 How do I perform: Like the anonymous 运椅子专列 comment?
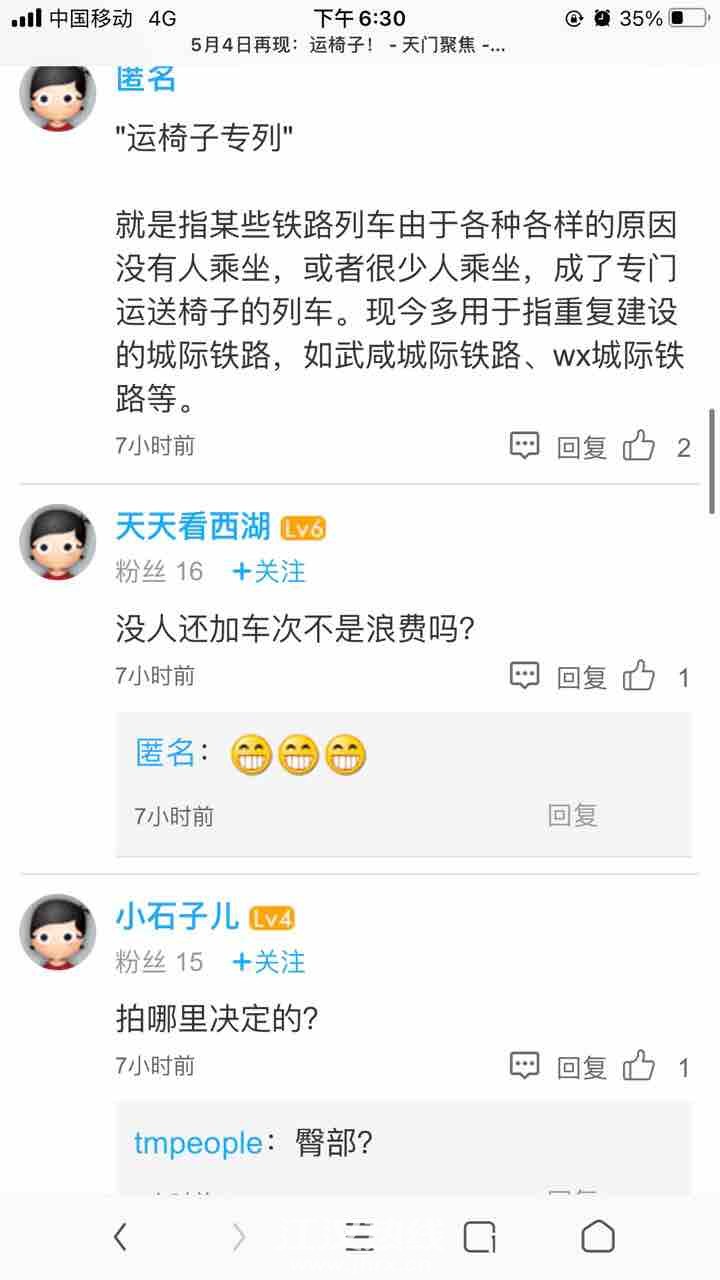coord(640,446)
